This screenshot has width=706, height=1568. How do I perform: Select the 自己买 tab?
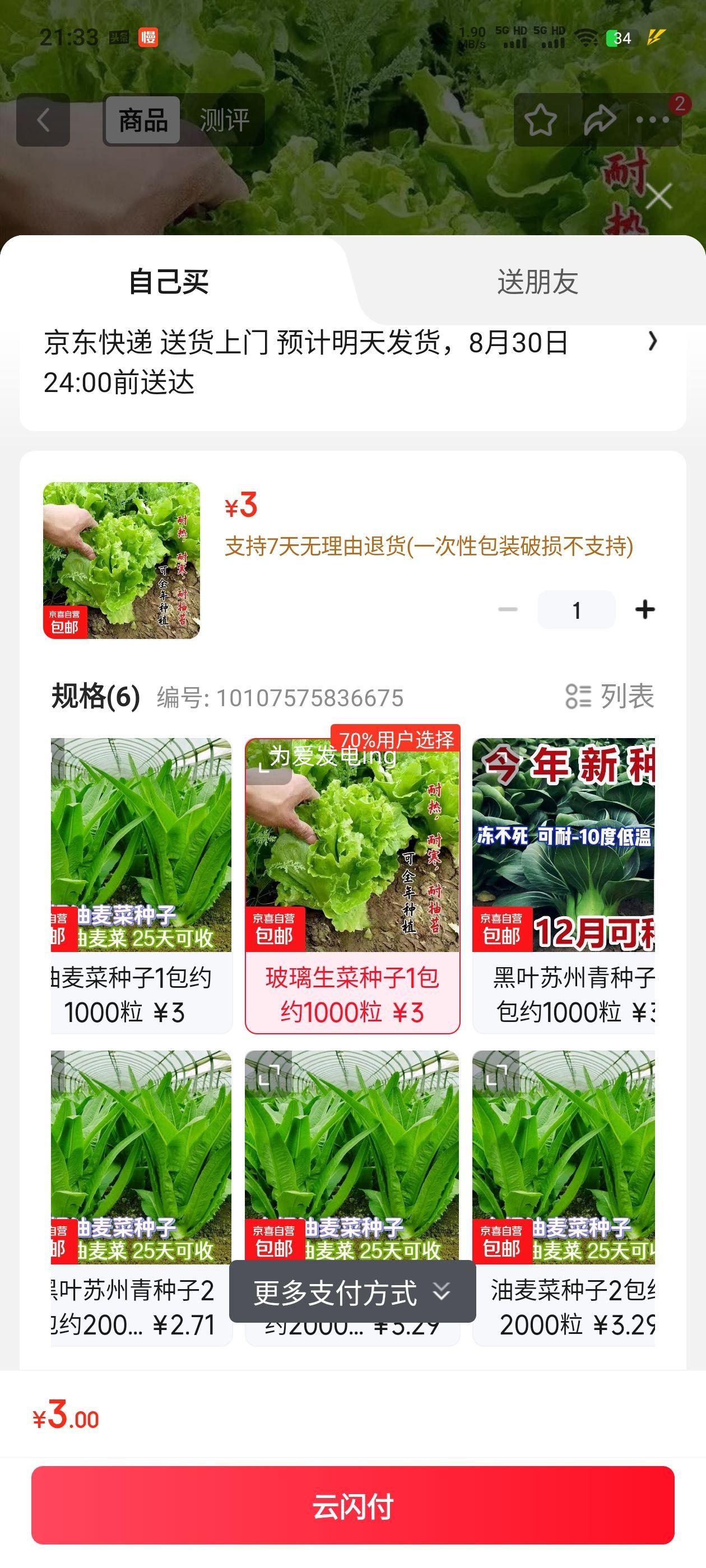(x=169, y=282)
